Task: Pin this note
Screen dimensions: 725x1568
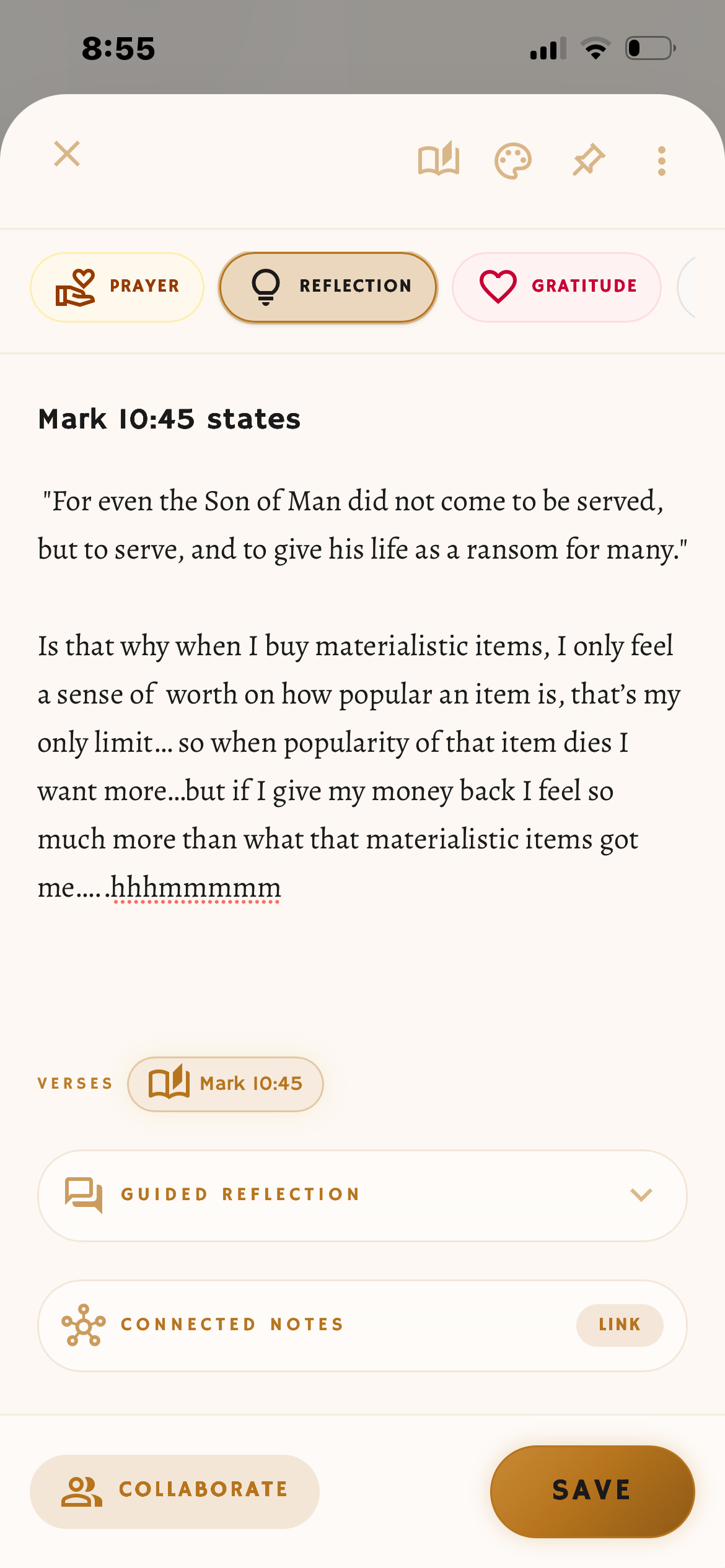Action: [588, 160]
